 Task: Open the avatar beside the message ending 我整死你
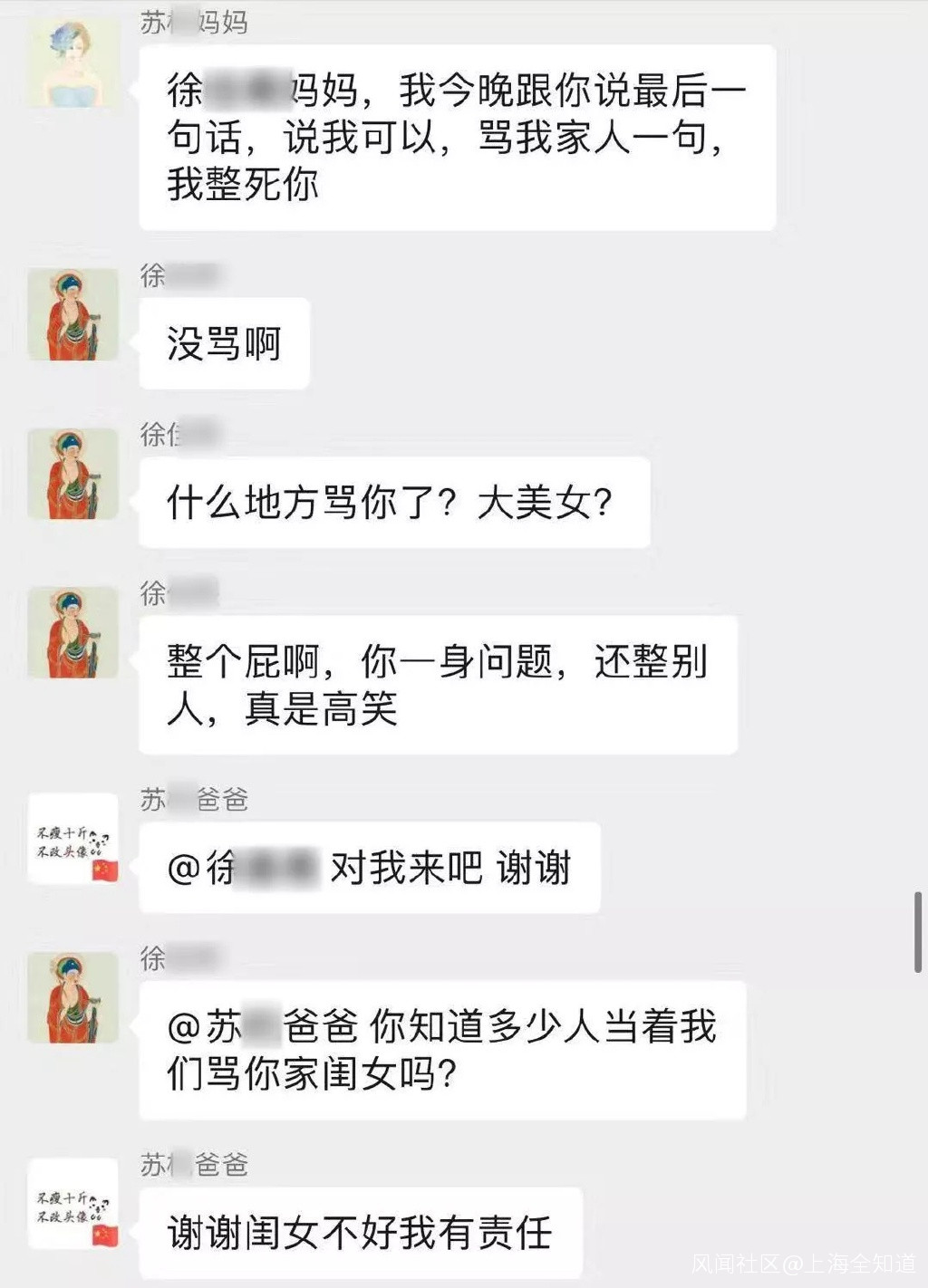tap(73, 63)
